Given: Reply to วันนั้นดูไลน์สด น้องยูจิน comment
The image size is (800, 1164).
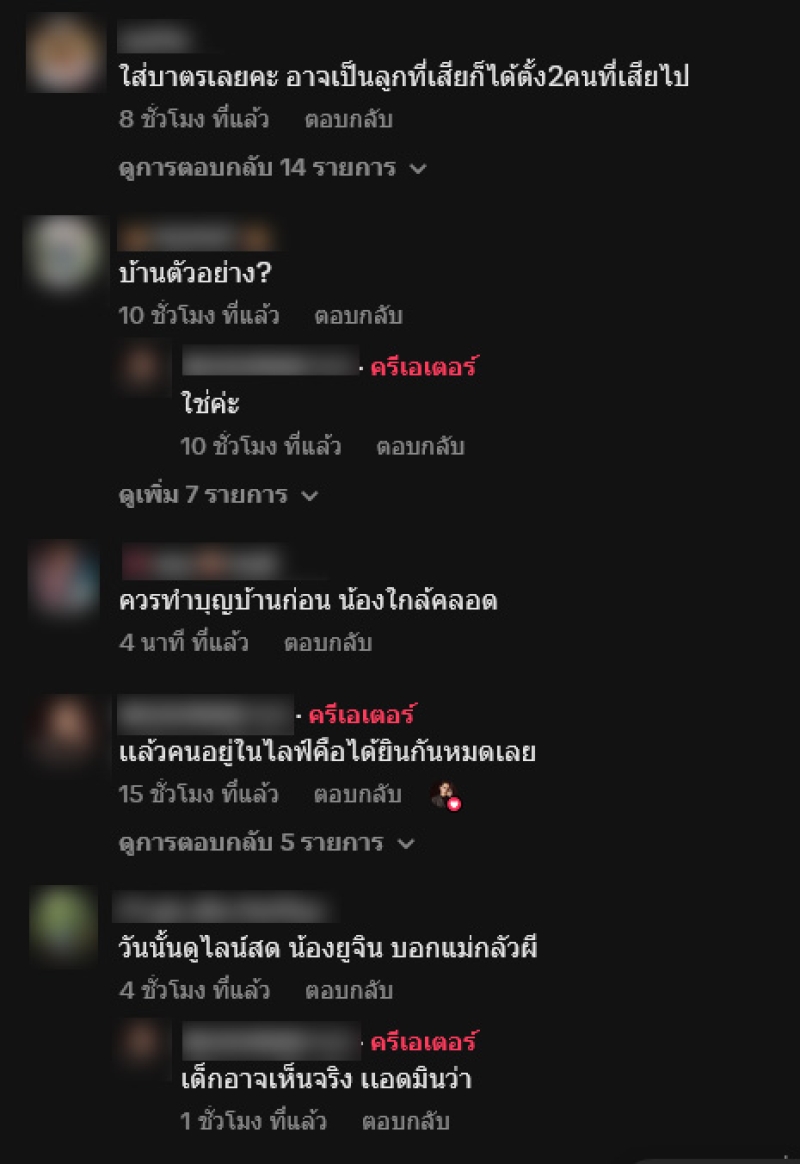Looking at the screenshot, I should (348, 991).
